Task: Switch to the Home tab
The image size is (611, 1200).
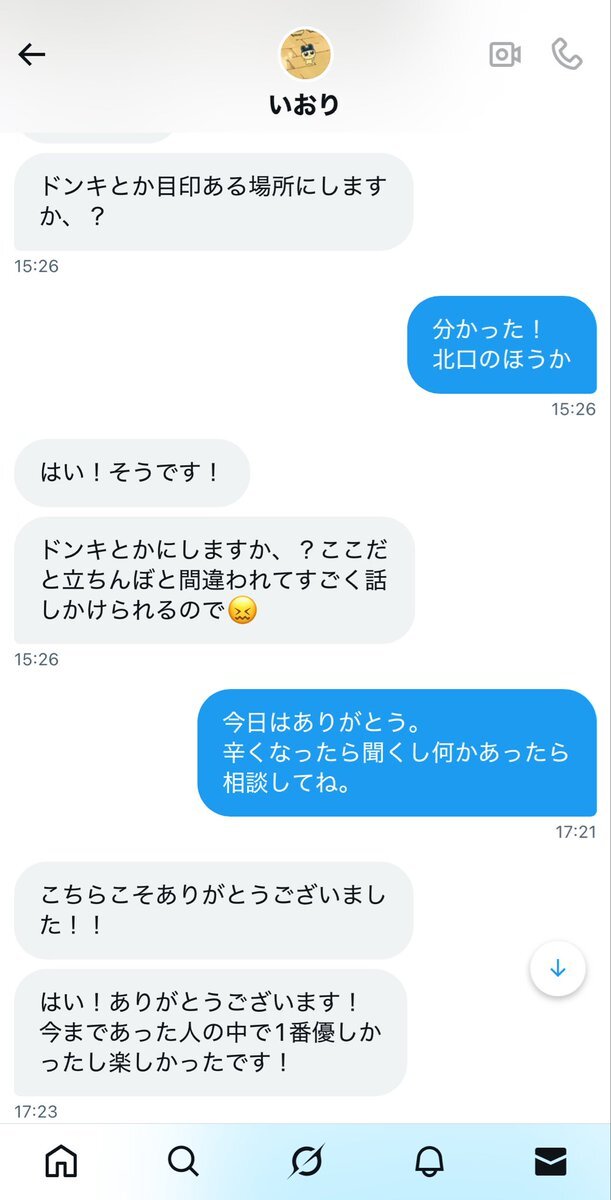Action: pos(61,1160)
